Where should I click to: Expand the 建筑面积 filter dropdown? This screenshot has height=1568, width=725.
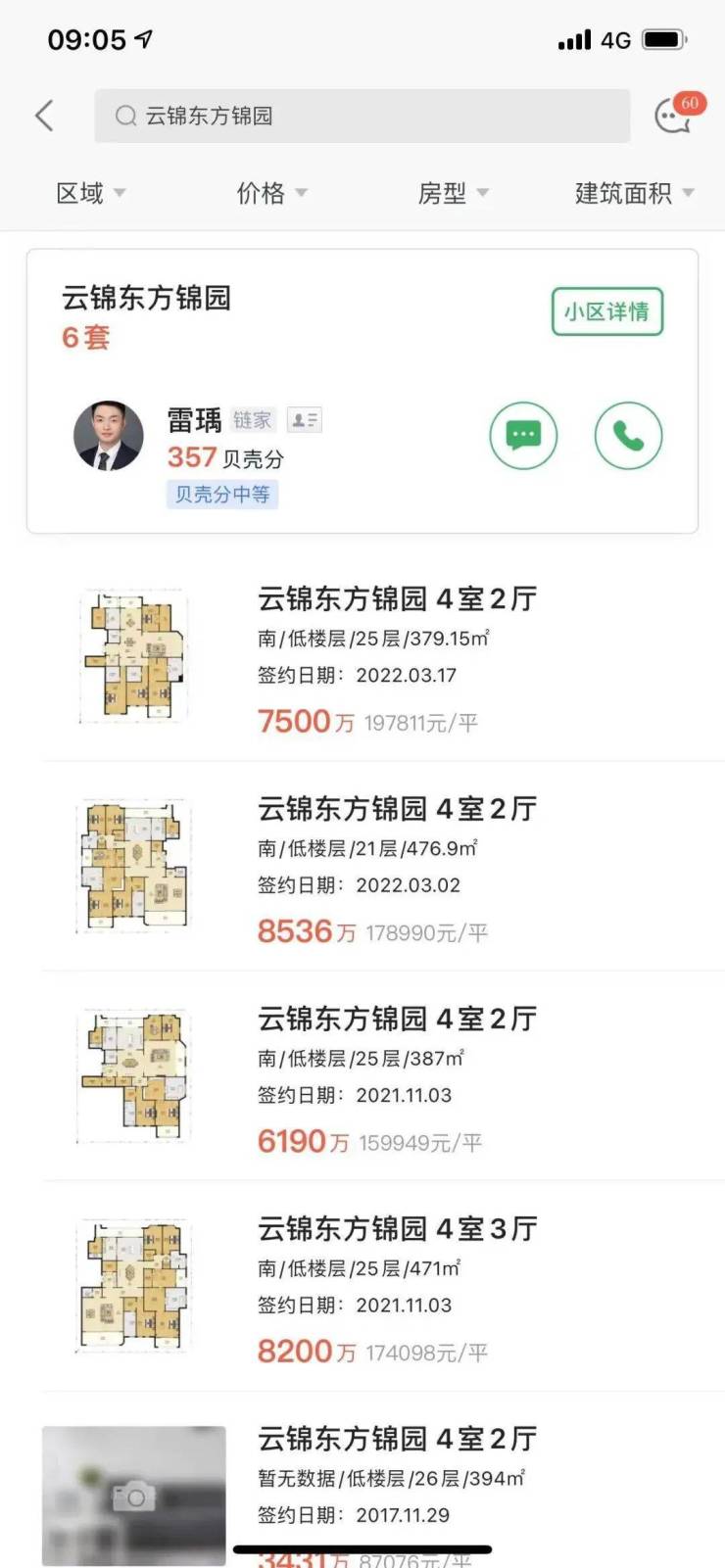tap(633, 193)
